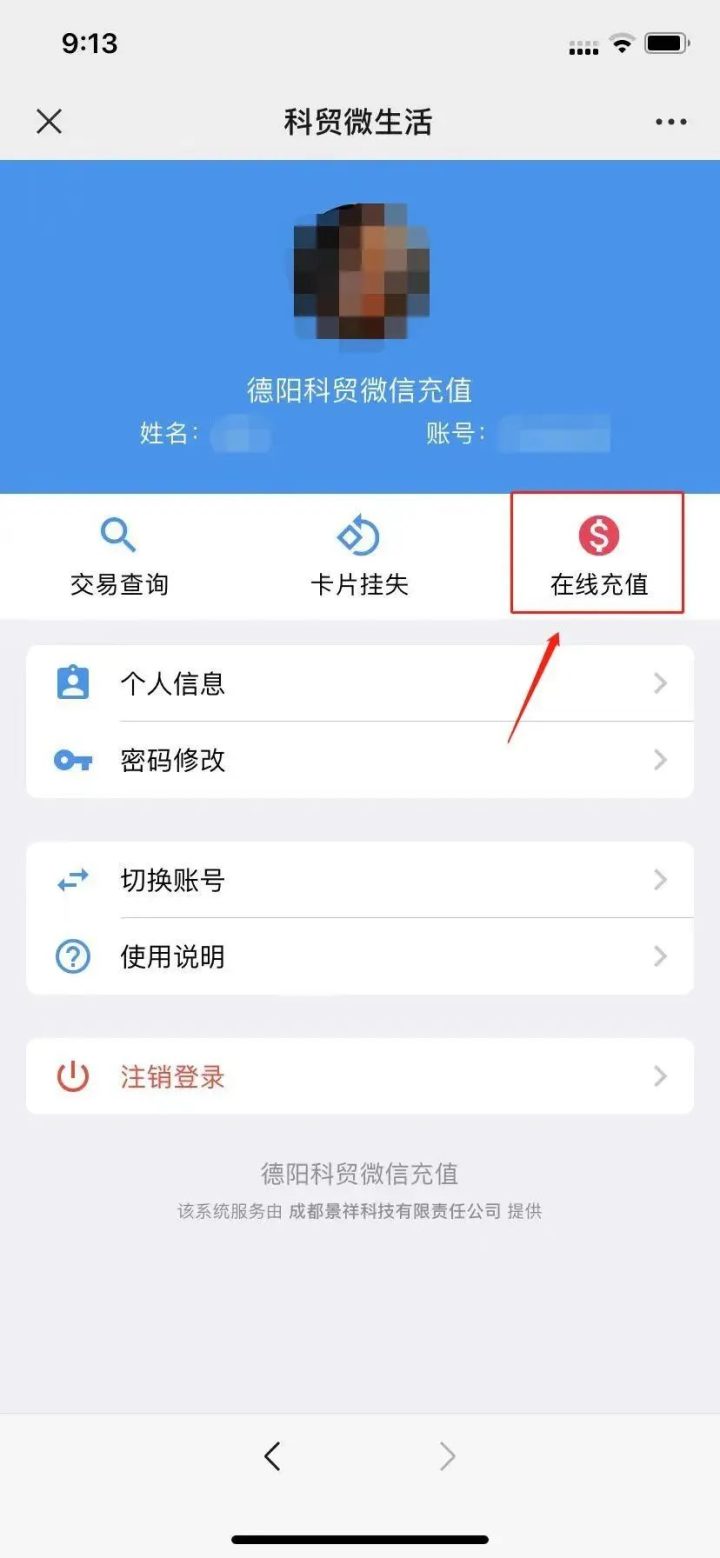Tap 注销登录 to log out

tap(359, 1077)
